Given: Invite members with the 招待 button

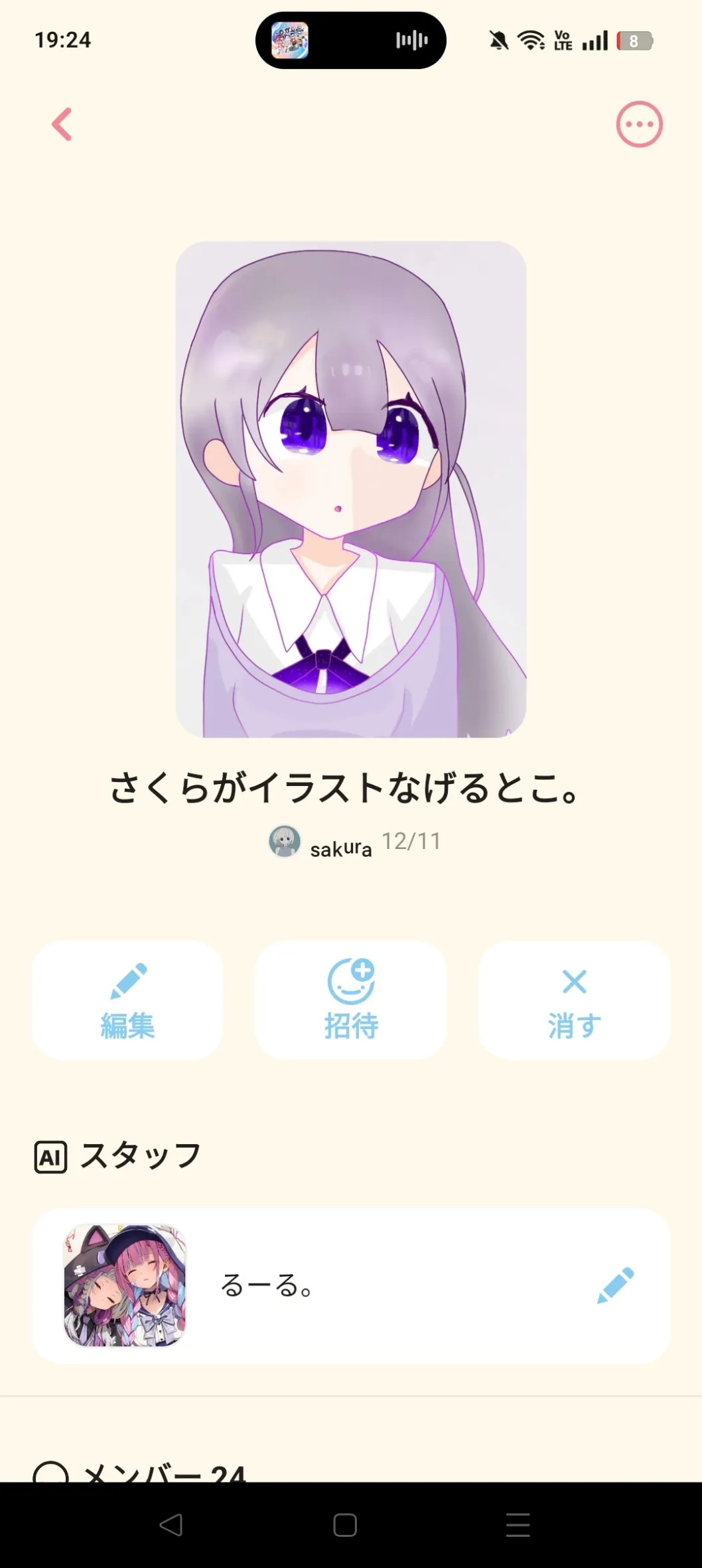Looking at the screenshot, I should pyautogui.click(x=351, y=1000).
